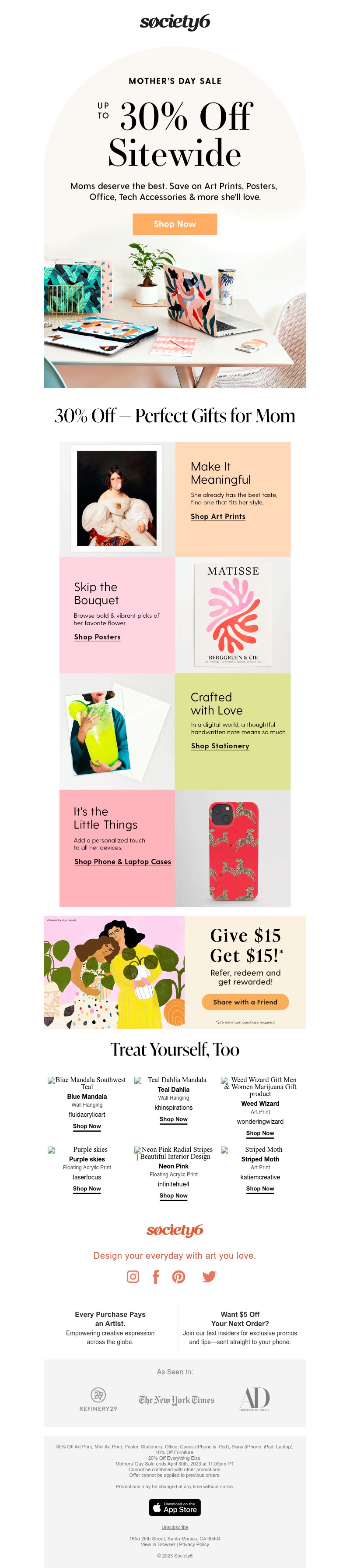
Task: Open the Privacy Policy
Action: tap(194, 1544)
